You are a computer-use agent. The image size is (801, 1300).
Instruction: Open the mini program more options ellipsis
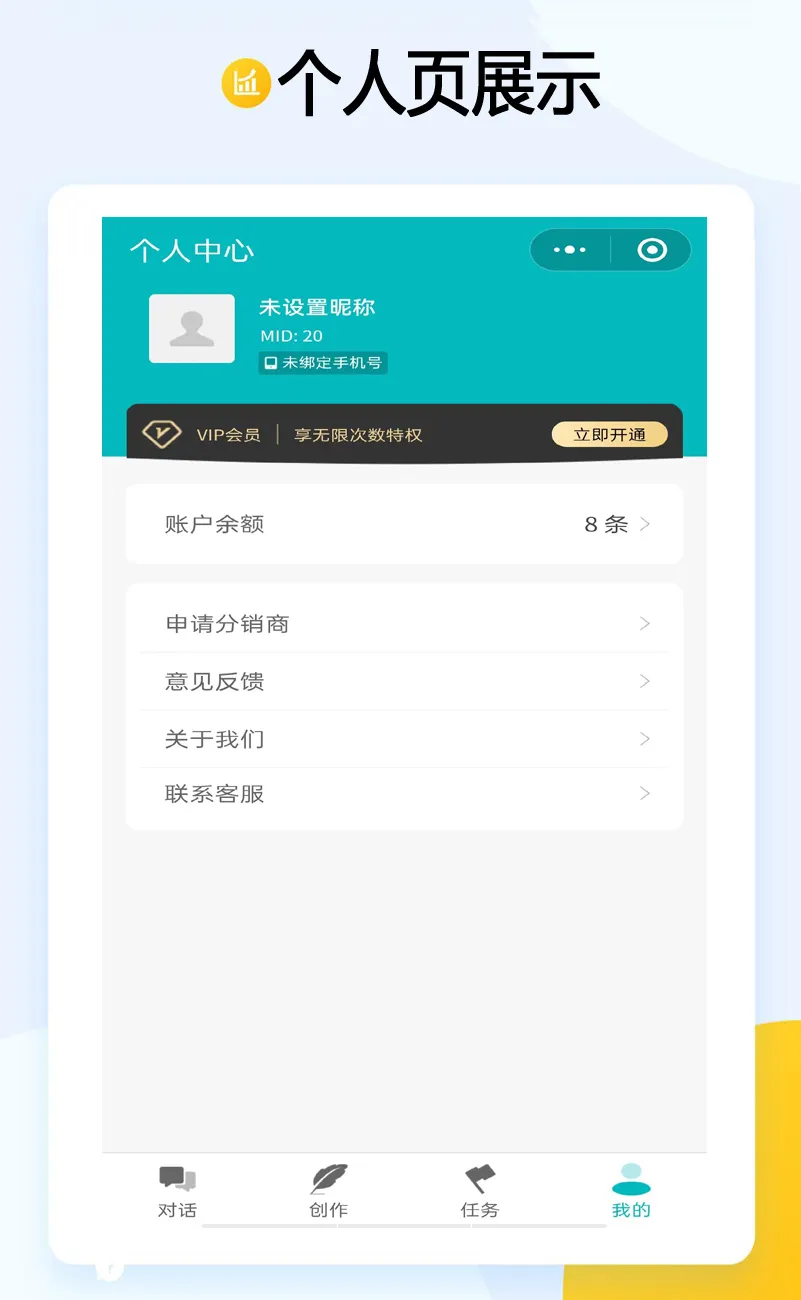[568, 250]
